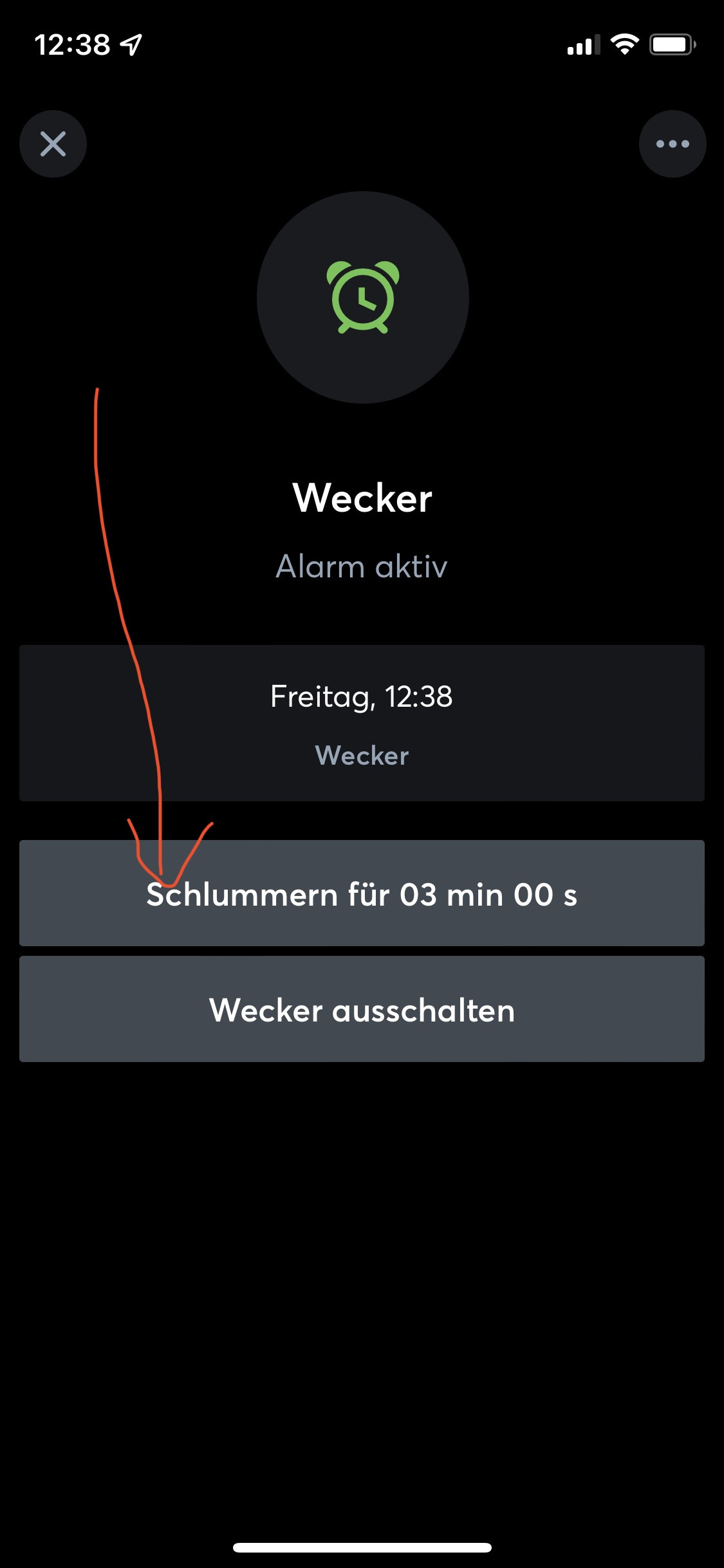Snooze alarm with Schlummern für 03 min

click(x=362, y=893)
